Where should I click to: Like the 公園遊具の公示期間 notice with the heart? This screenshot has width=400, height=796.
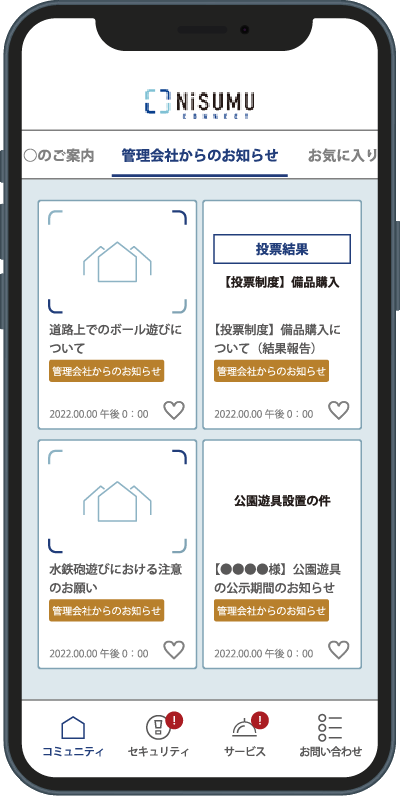click(339, 650)
